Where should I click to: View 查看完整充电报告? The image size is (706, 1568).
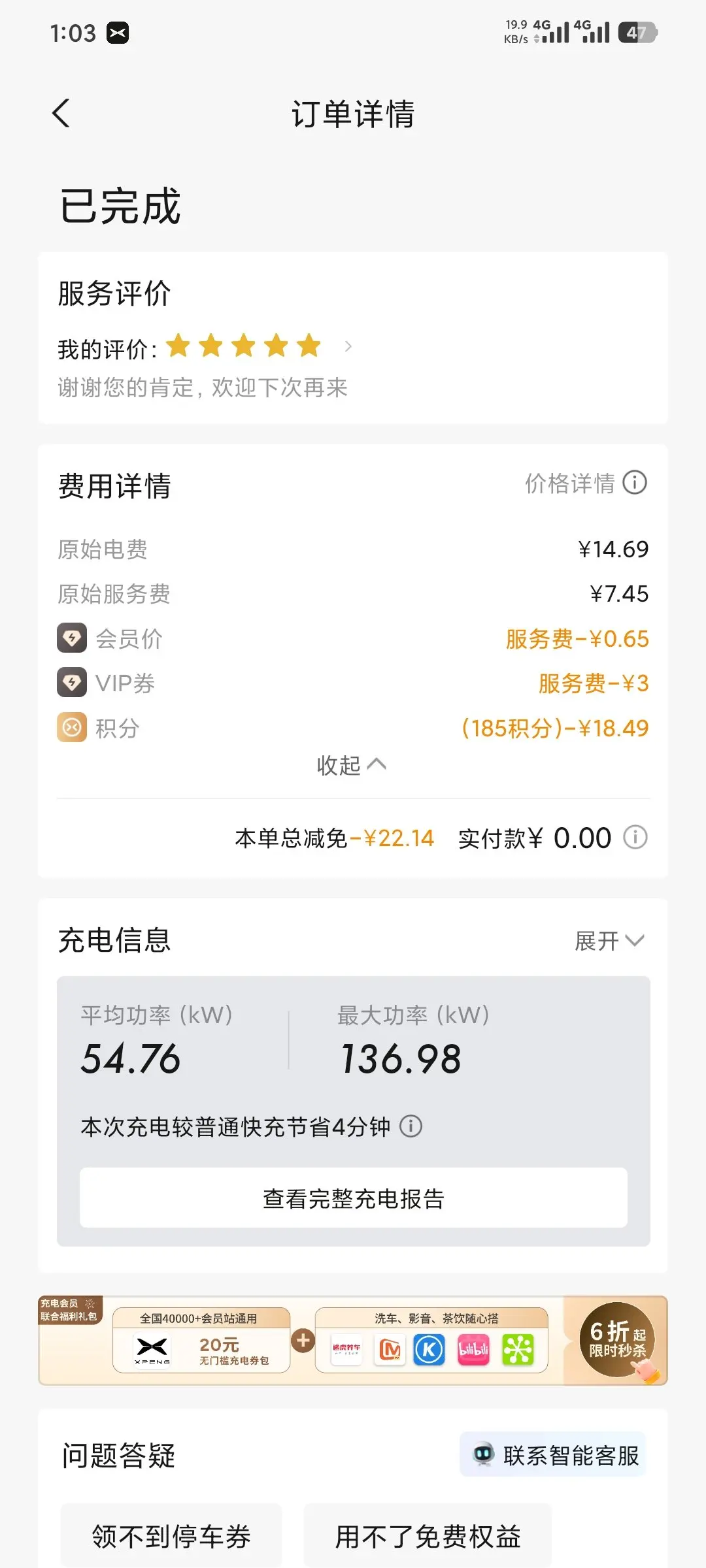tap(353, 1198)
